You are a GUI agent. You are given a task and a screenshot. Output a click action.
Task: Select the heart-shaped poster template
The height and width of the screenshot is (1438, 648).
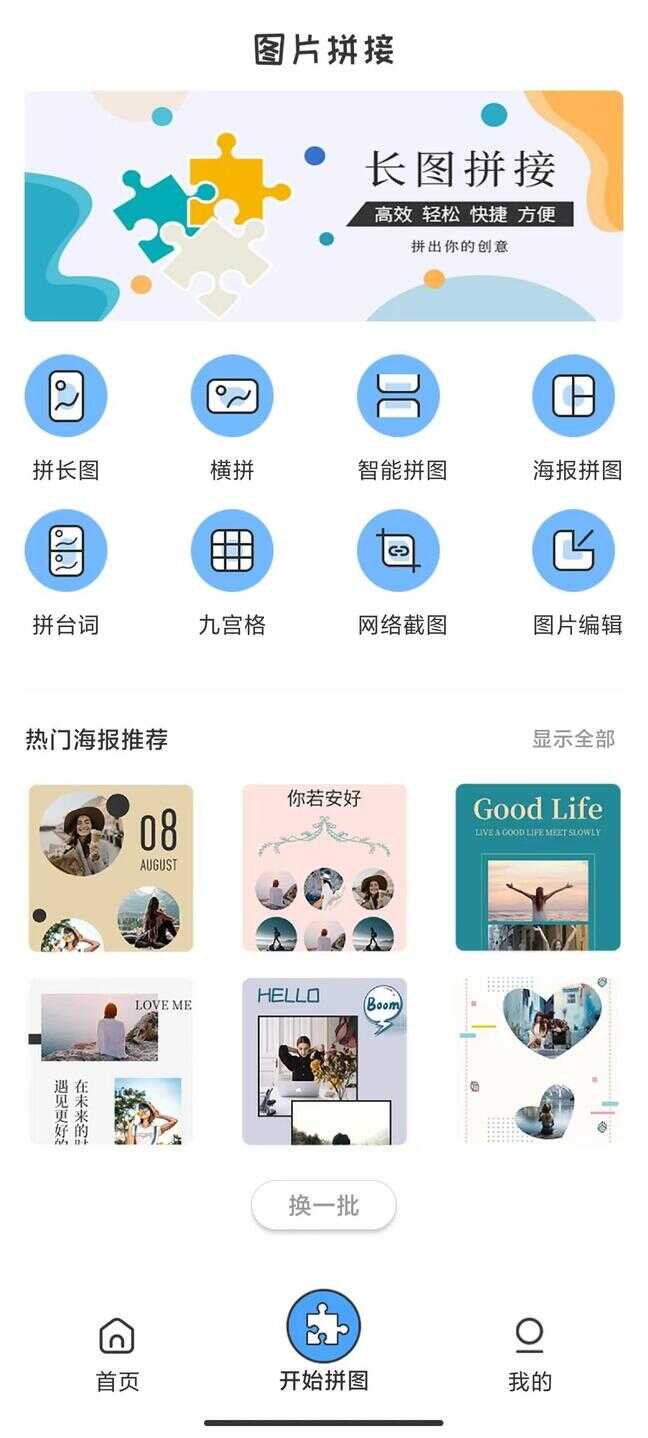[x=538, y=1061]
